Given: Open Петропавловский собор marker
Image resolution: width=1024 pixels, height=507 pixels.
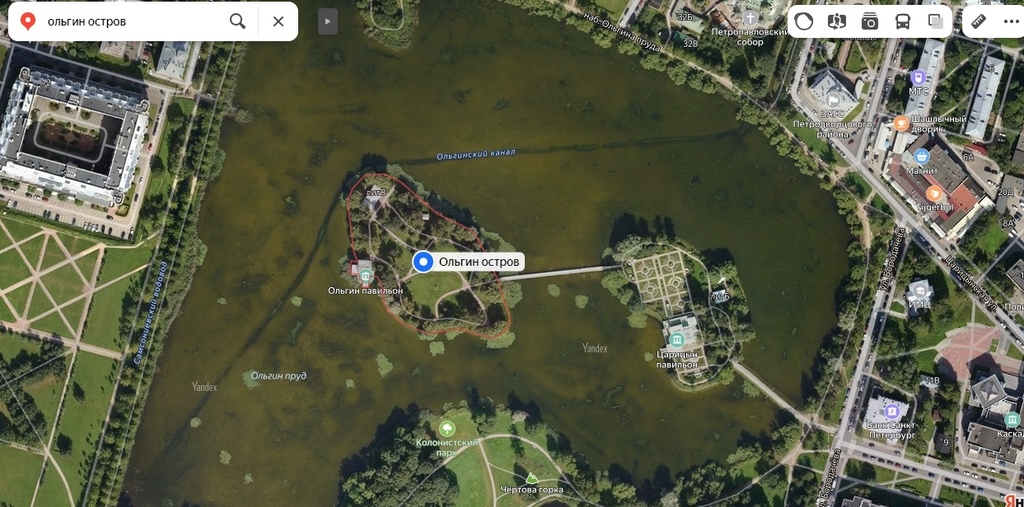Looking at the screenshot, I should click(x=751, y=17).
